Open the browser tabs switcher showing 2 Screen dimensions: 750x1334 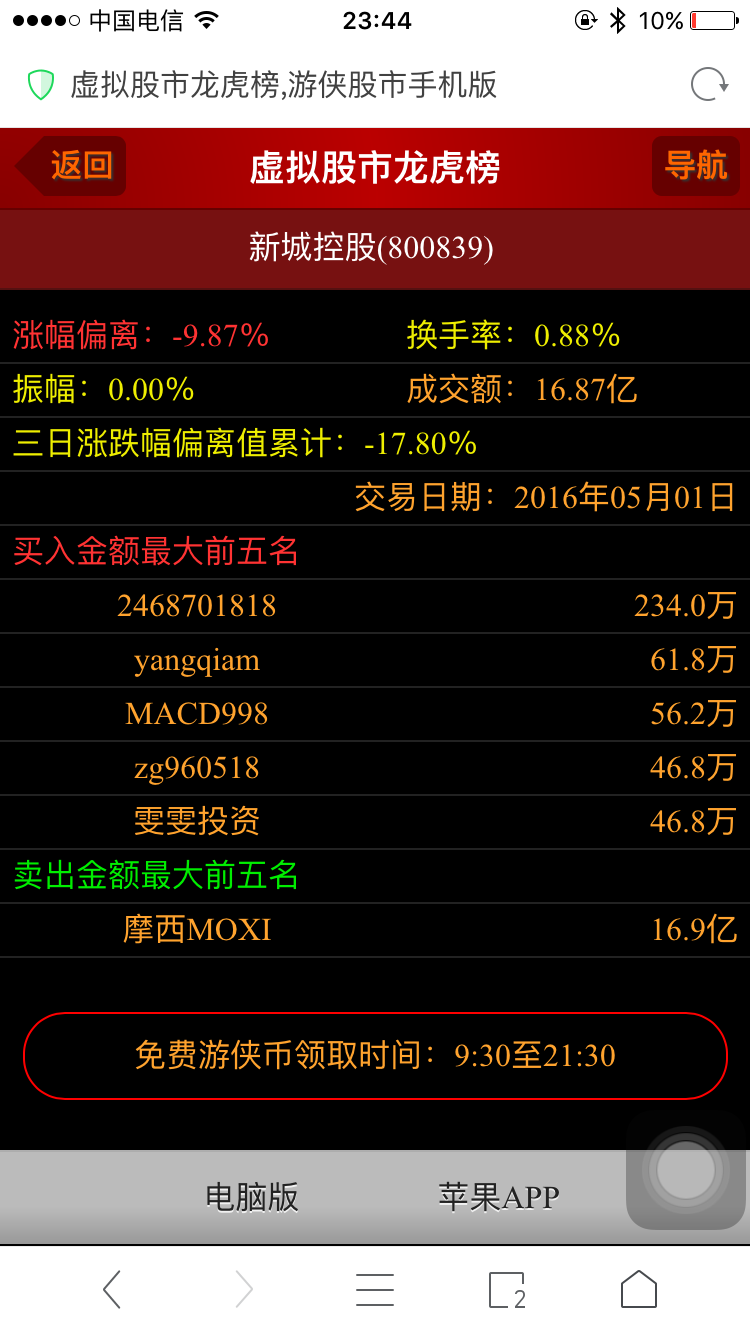pos(507,1290)
